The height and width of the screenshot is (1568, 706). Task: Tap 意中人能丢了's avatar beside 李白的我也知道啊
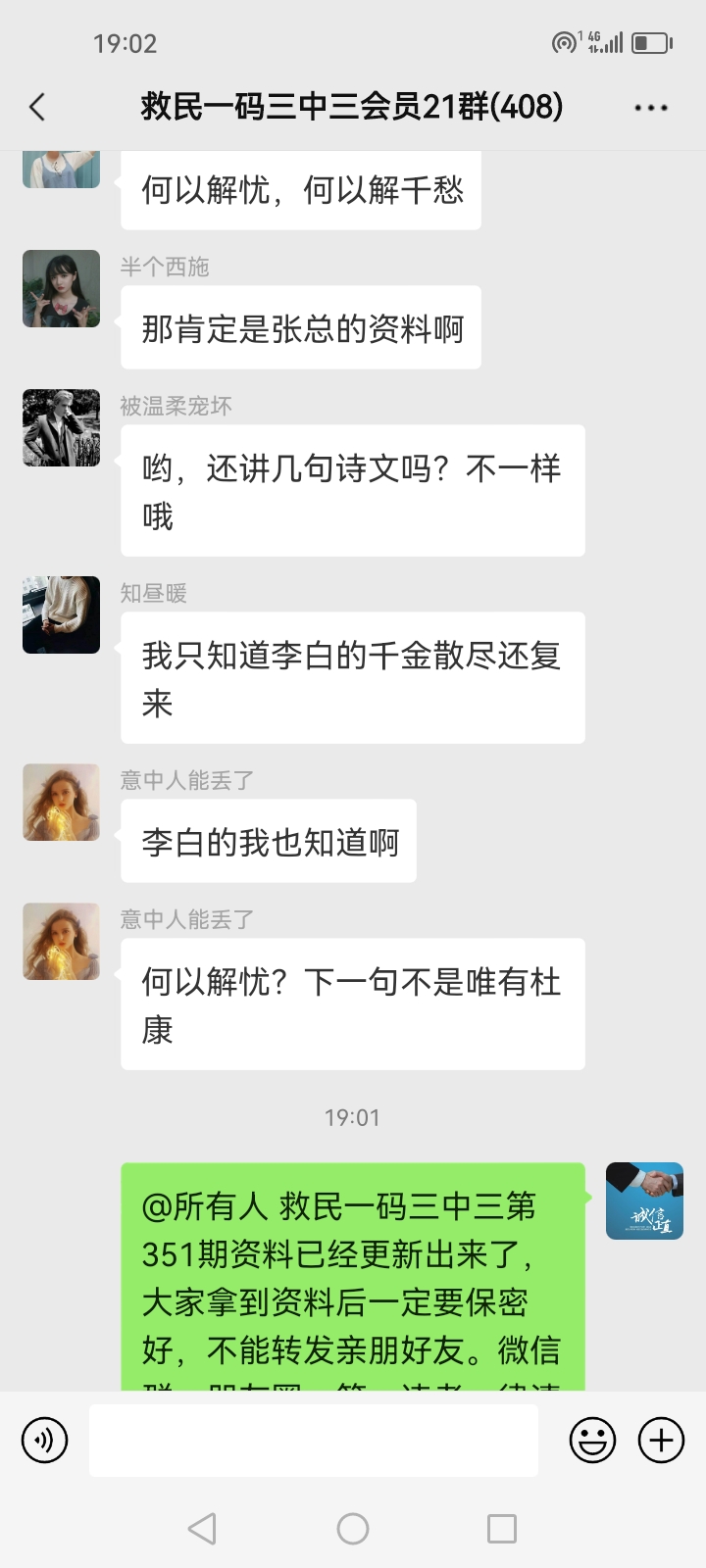(x=61, y=802)
